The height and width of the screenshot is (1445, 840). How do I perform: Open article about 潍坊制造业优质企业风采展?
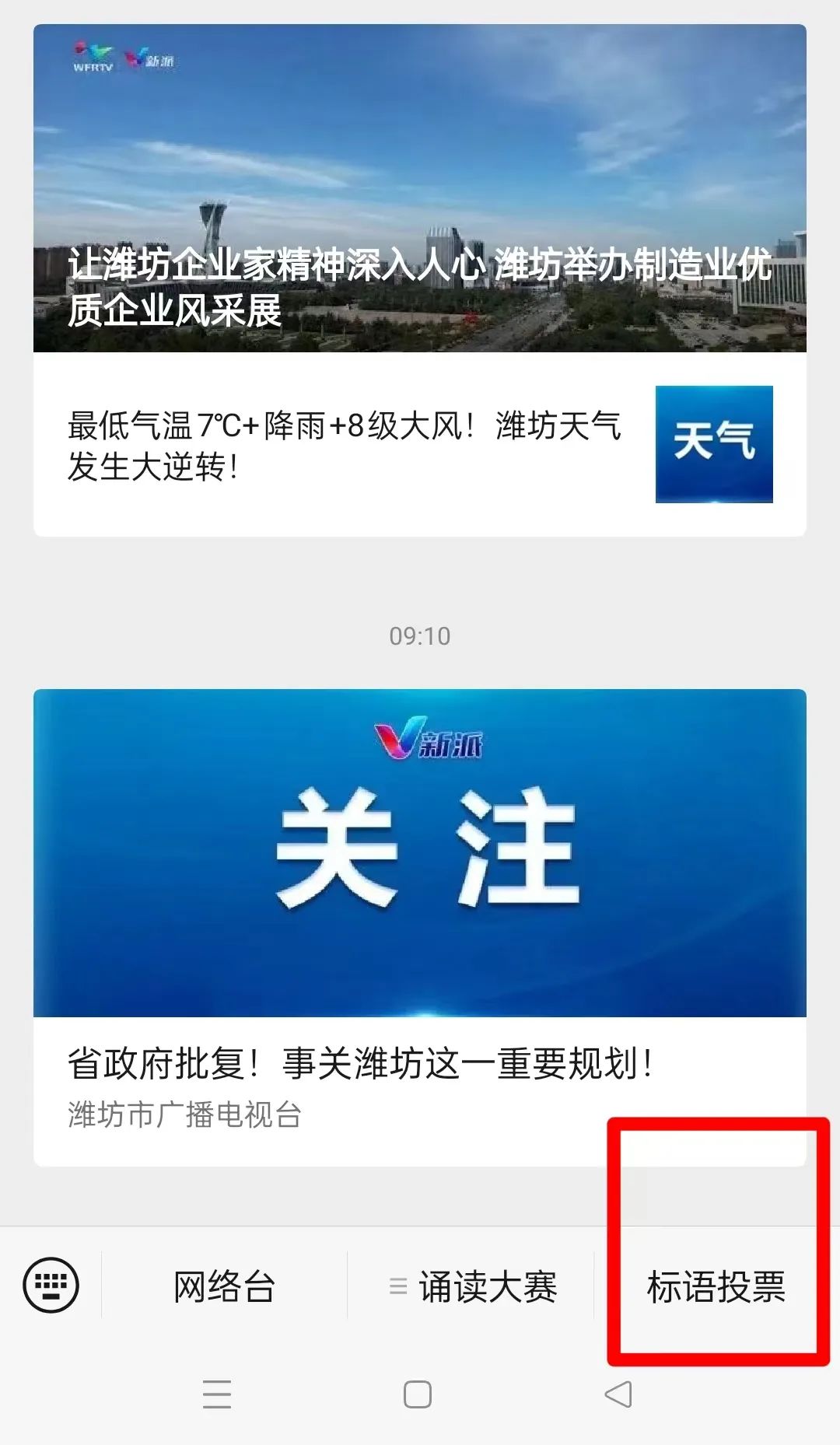[x=420, y=188]
